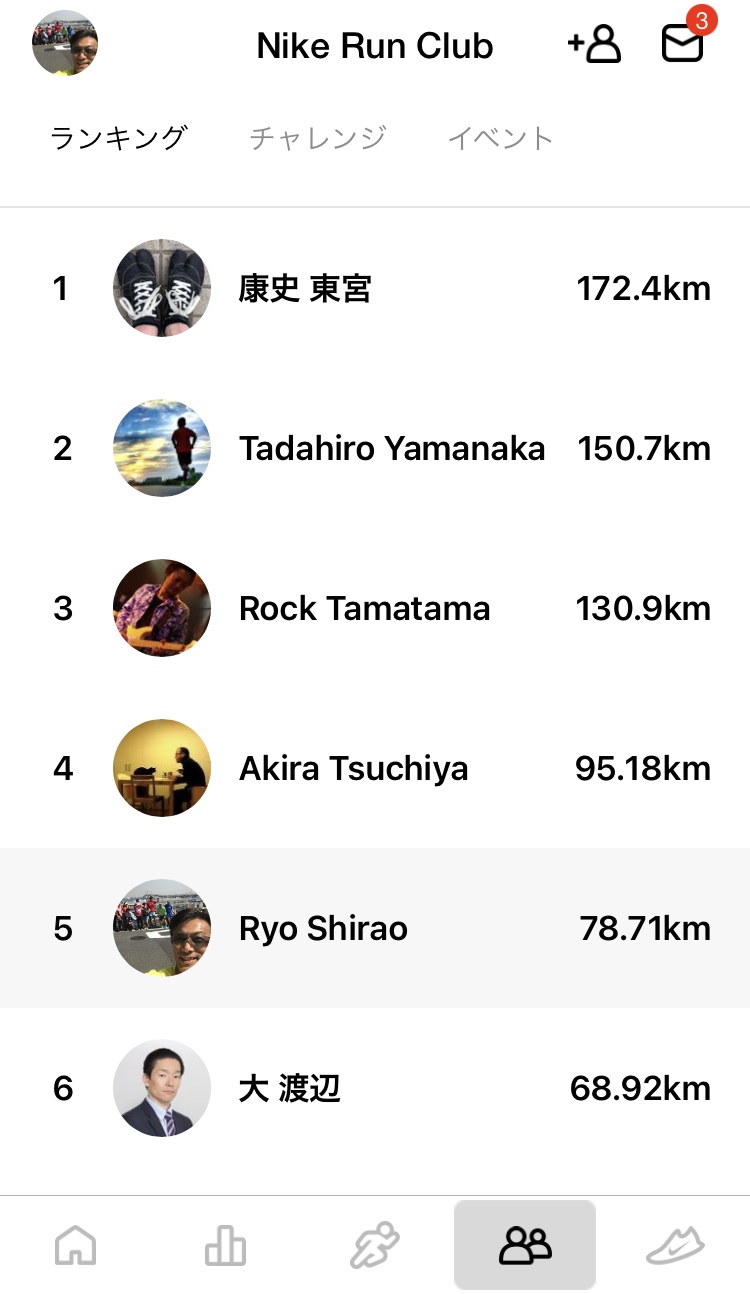Open the activity stats tab
750x1294 pixels.
click(225, 1246)
